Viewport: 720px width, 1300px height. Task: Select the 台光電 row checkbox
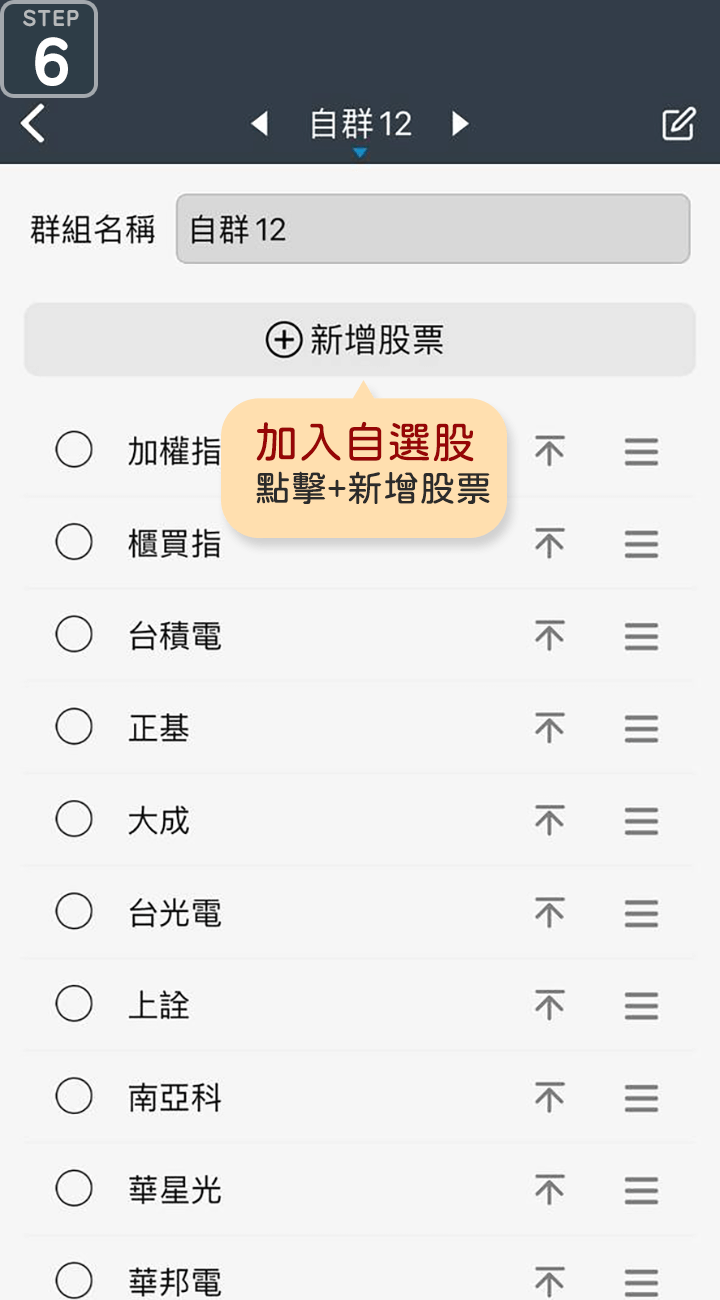pyautogui.click(x=74, y=912)
